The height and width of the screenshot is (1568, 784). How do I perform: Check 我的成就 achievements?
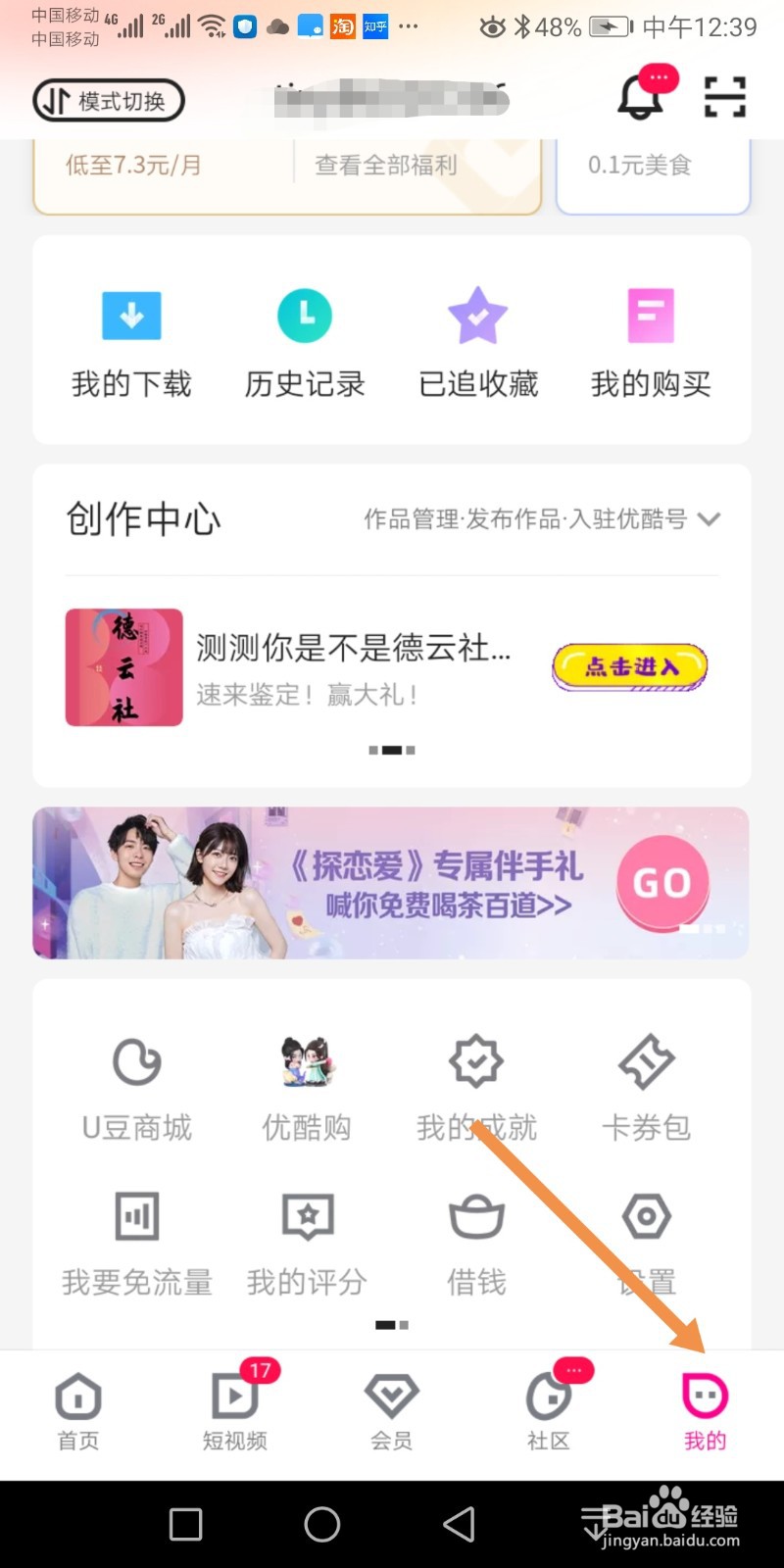click(476, 1086)
